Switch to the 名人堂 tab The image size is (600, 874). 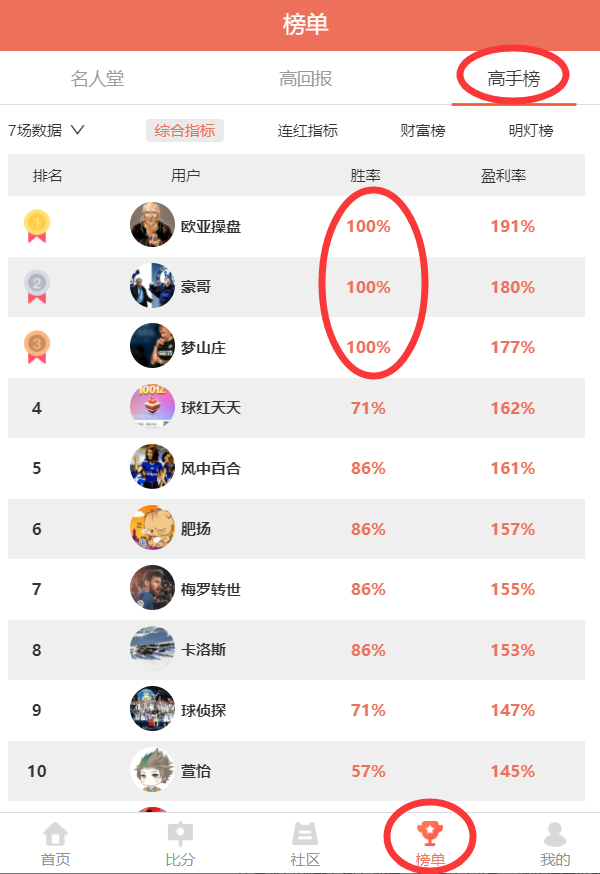96,79
